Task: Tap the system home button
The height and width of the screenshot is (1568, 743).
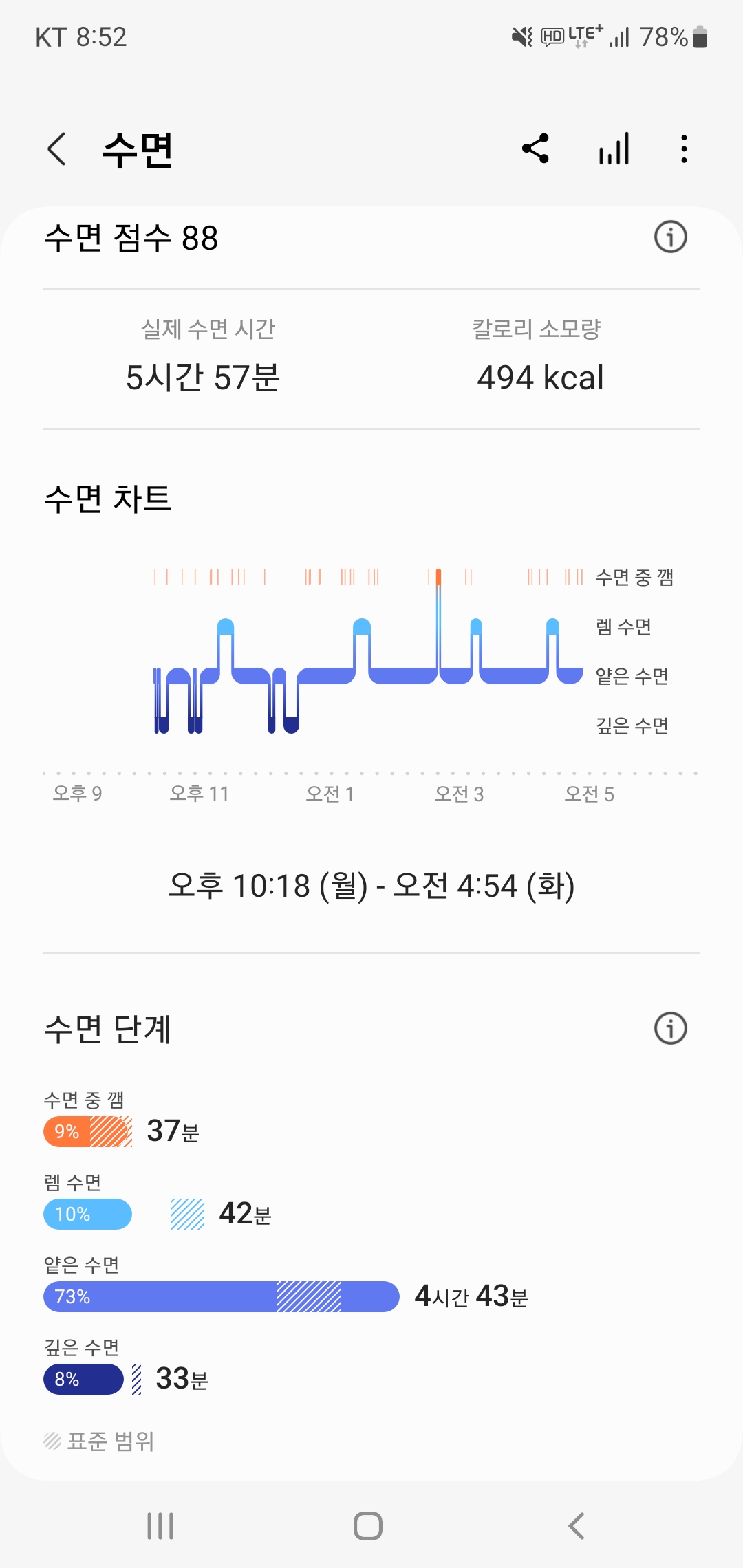Action: pyautogui.click(x=368, y=1526)
